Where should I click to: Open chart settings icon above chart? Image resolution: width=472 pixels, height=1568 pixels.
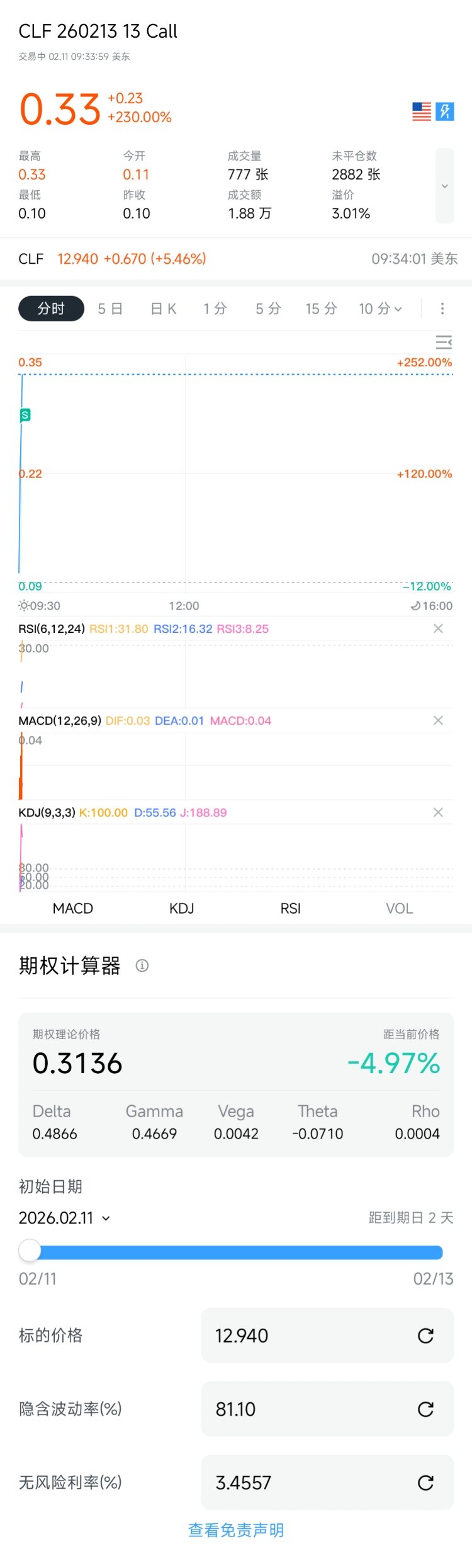[444, 342]
